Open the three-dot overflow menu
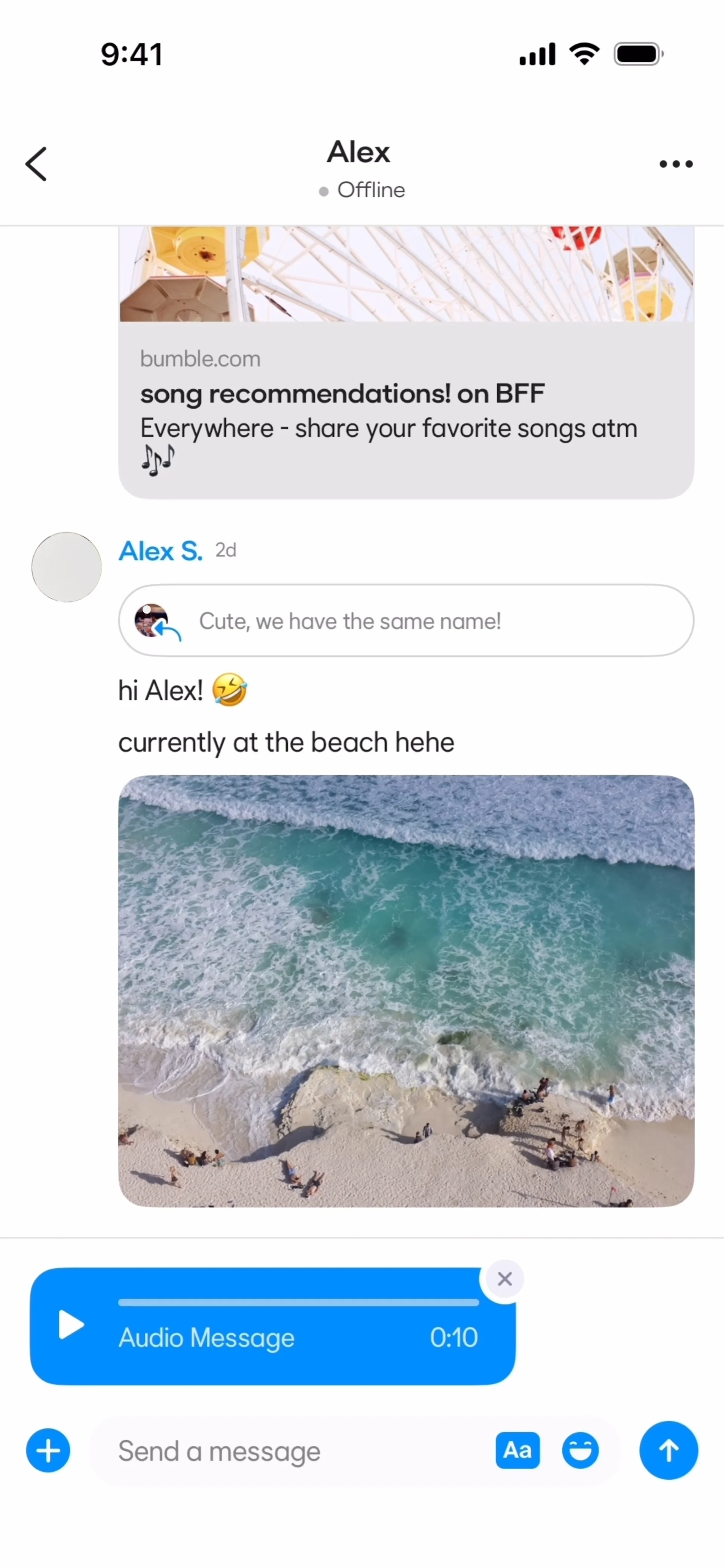This screenshot has height=1568, width=724. point(676,164)
